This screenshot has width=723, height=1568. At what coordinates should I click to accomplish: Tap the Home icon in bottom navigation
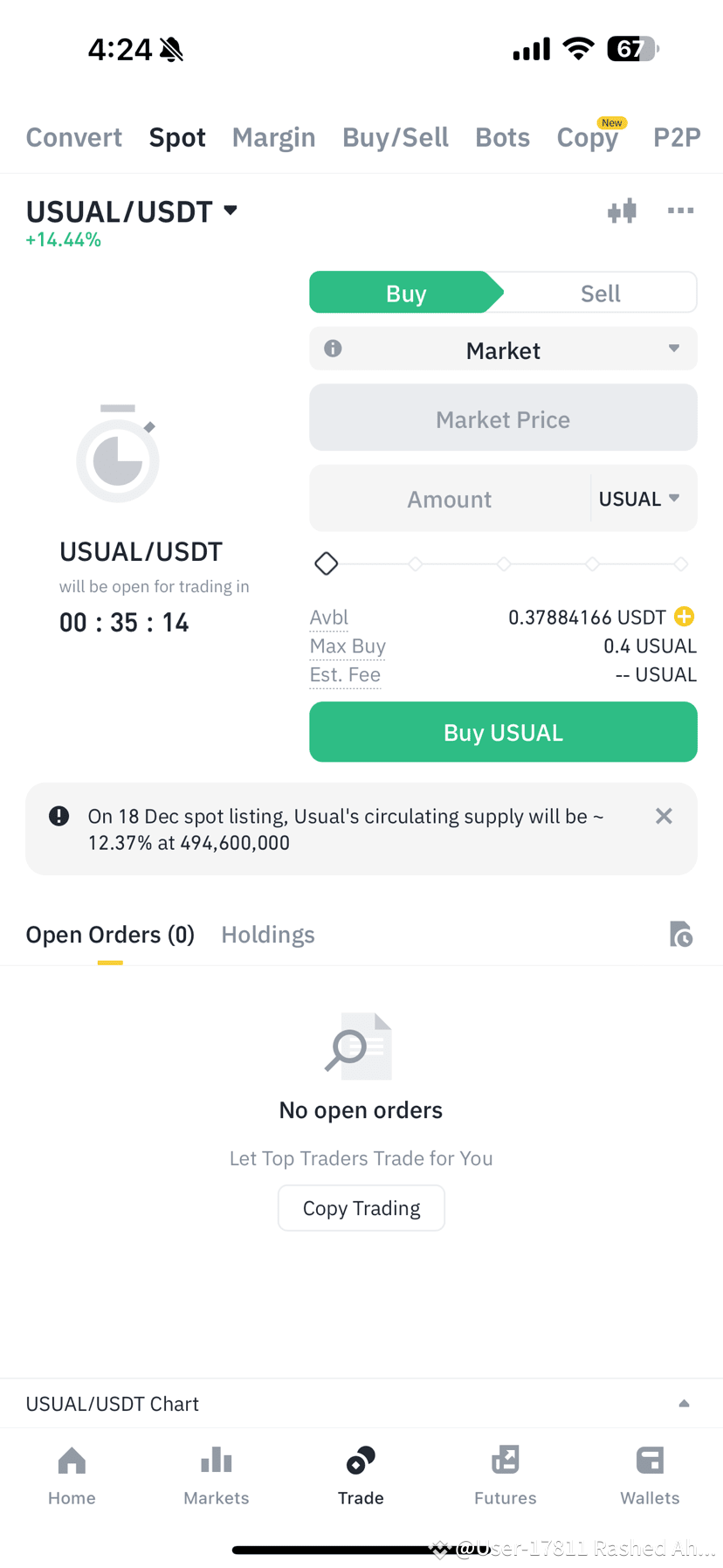[x=72, y=1475]
